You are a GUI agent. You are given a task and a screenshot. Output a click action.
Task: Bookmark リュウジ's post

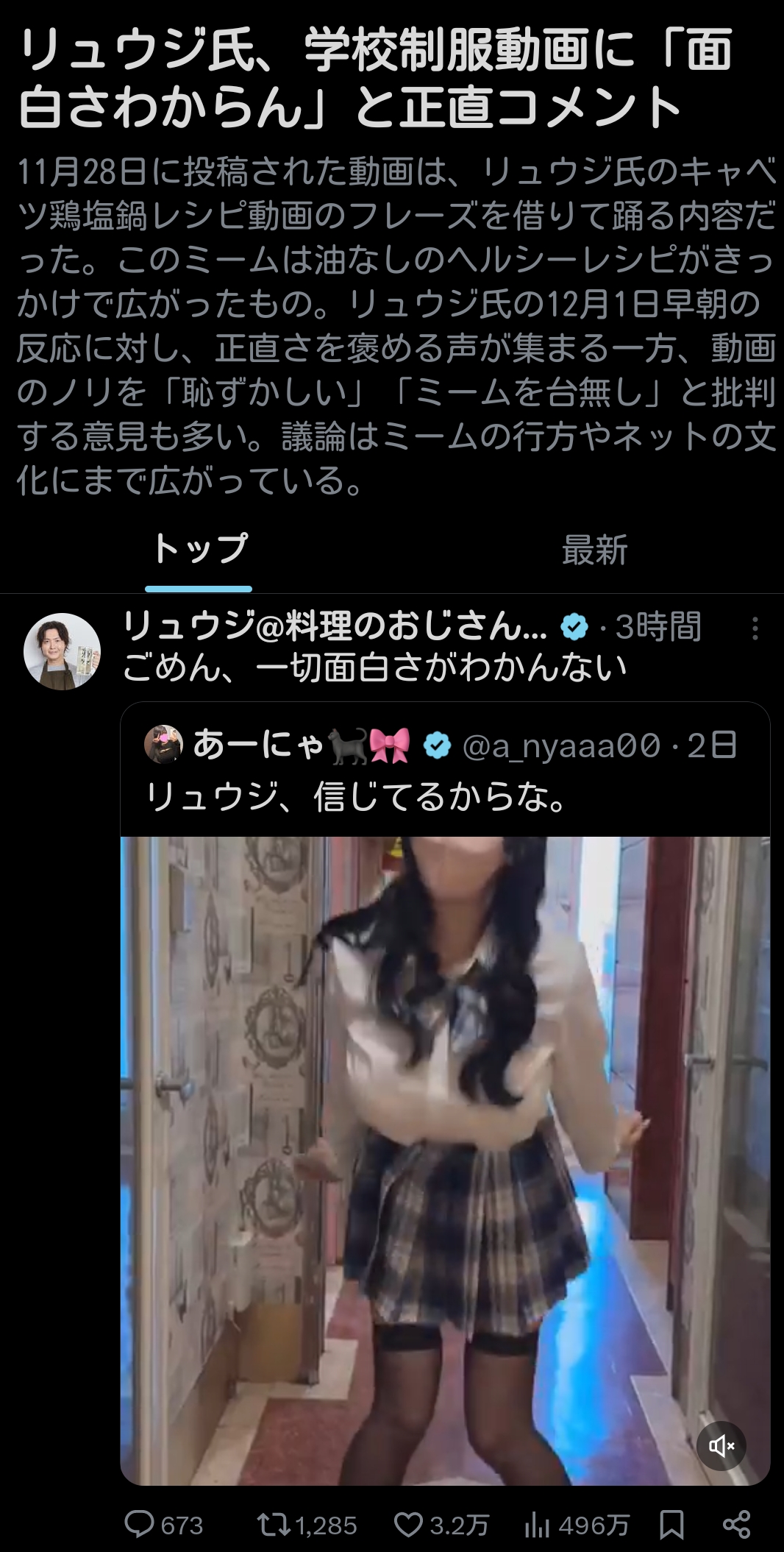(x=671, y=1525)
